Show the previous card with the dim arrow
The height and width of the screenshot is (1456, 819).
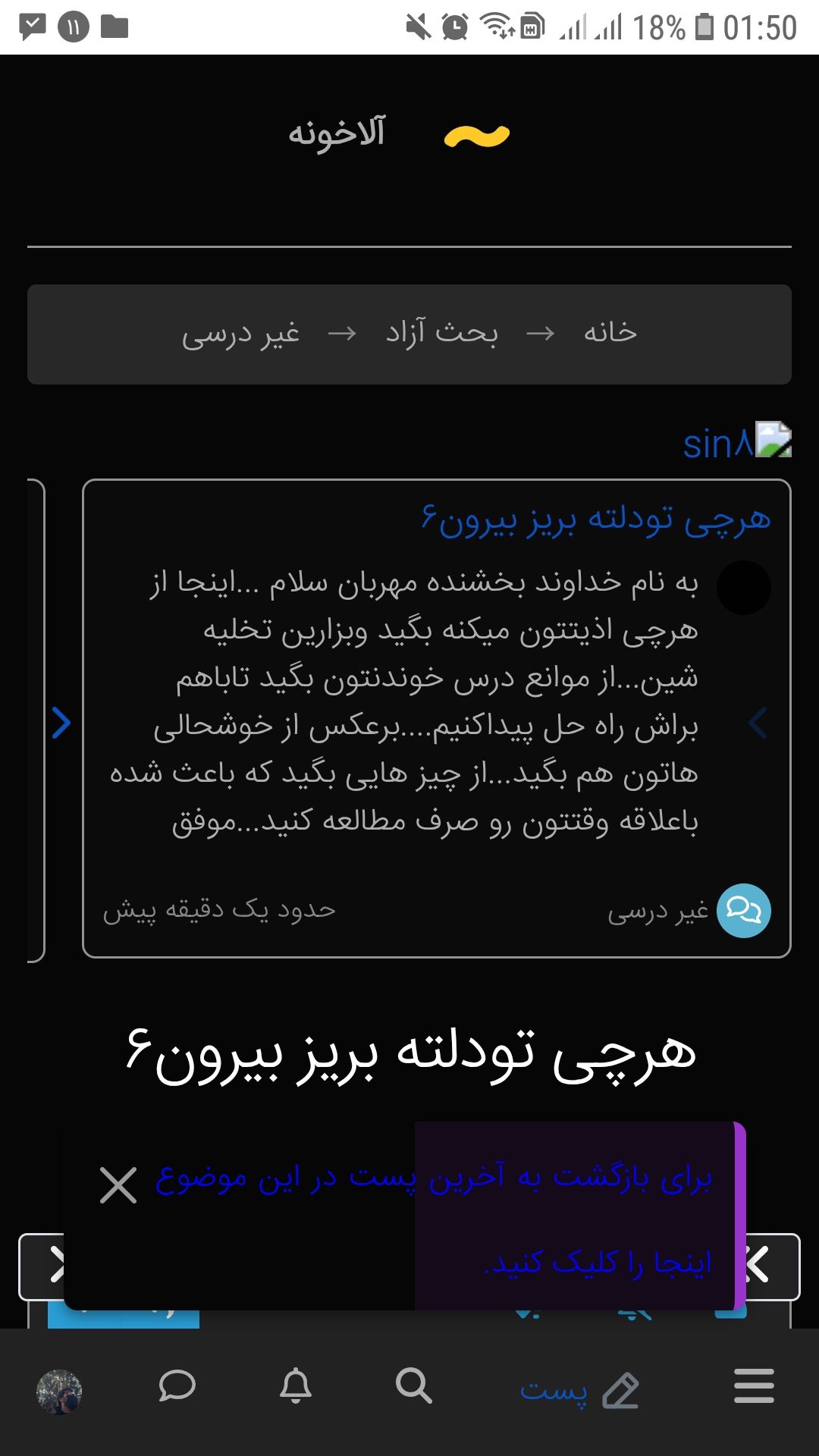pos(758,723)
